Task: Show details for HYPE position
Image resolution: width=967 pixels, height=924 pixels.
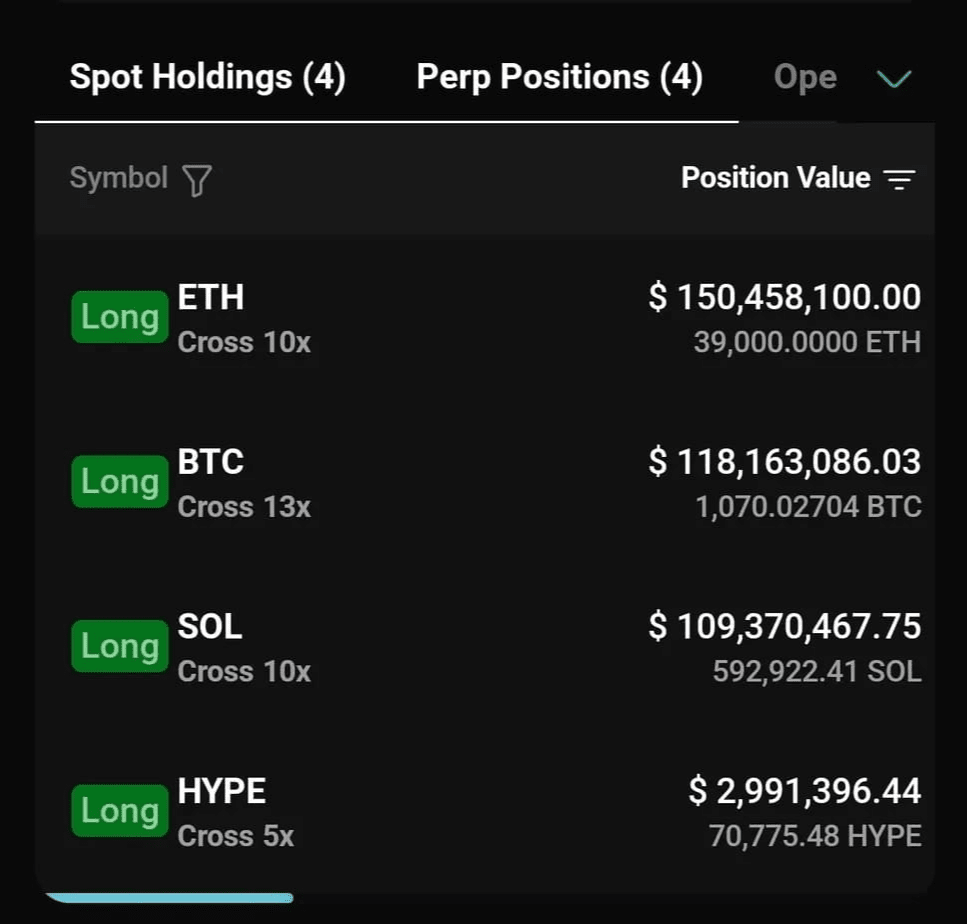Action: pos(484,812)
